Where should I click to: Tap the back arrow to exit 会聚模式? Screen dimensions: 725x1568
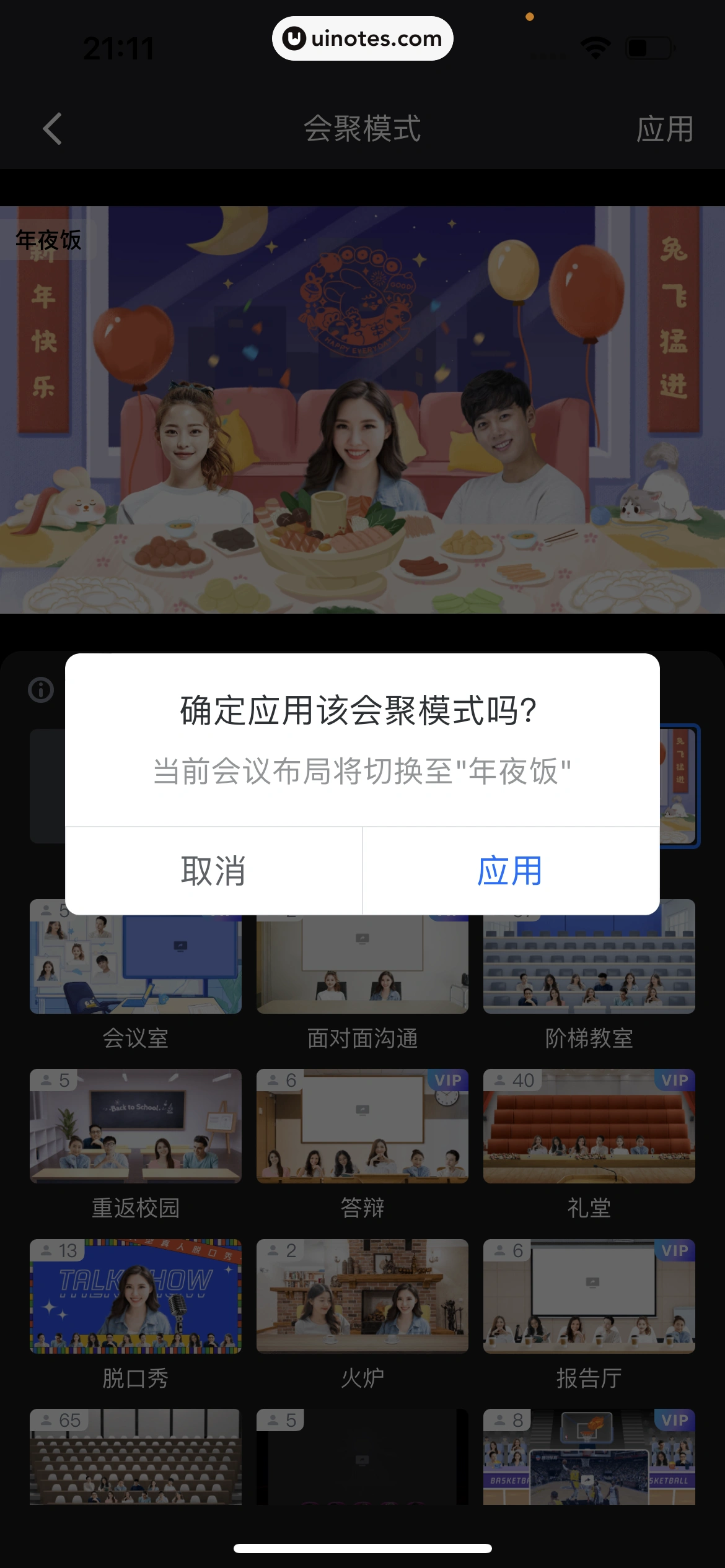tap(53, 129)
